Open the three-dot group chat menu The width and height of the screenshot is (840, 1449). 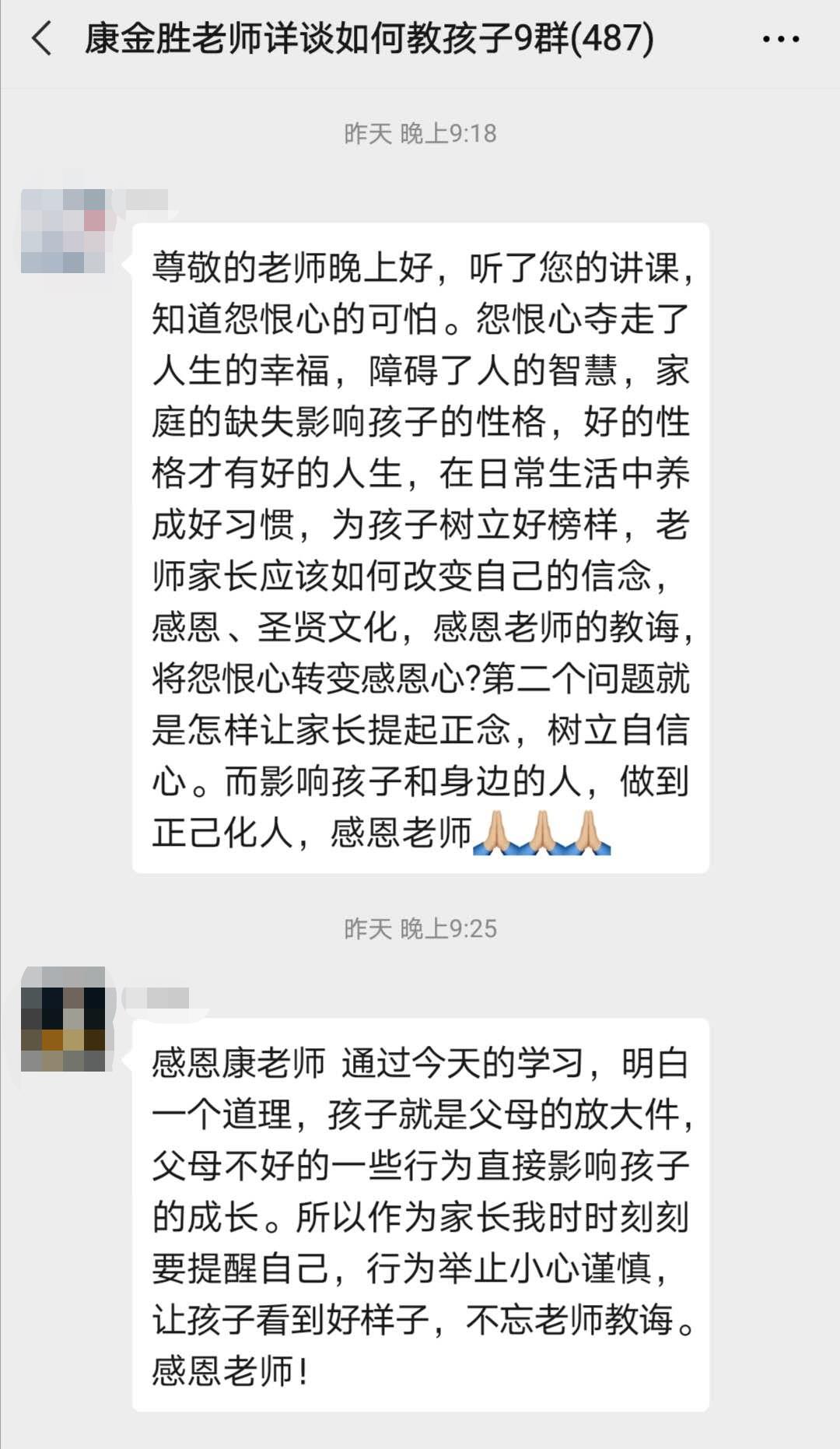[780, 39]
